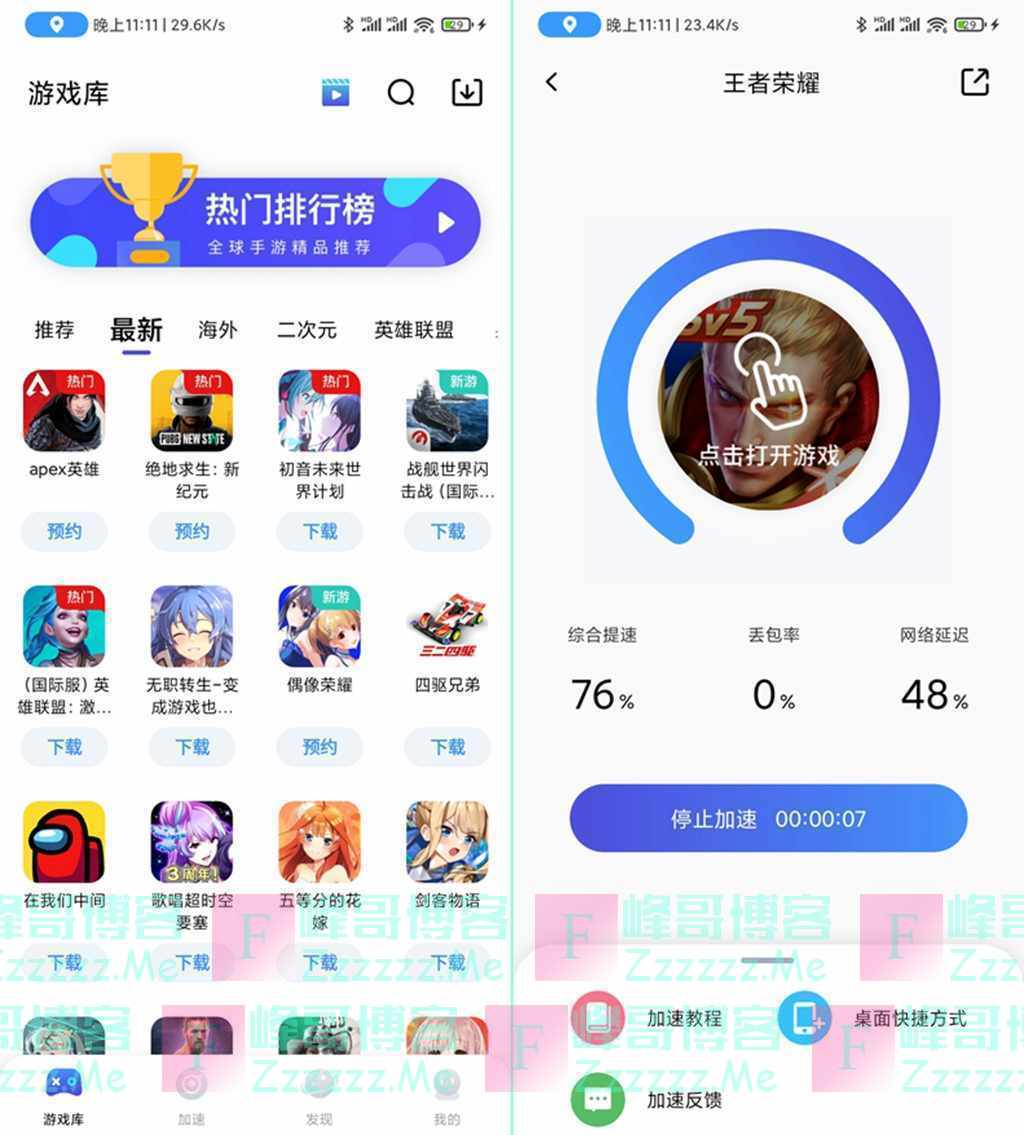Tap 下载 under 四驱兄弟
Image resolution: width=1024 pixels, height=1135 pixels.
coord(447,747)
